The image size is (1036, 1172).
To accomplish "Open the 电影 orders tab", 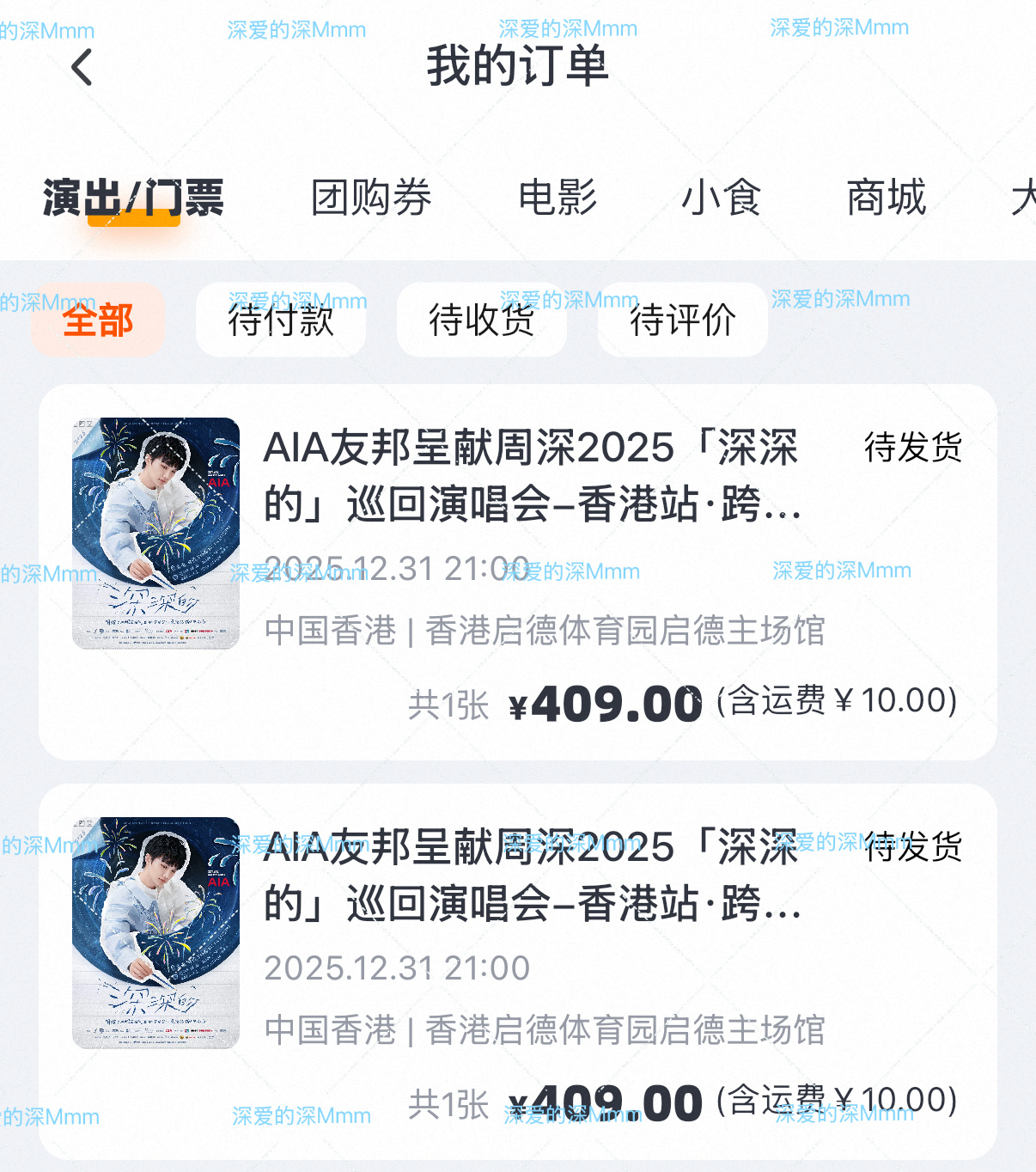I will click(x=557, y=198).
